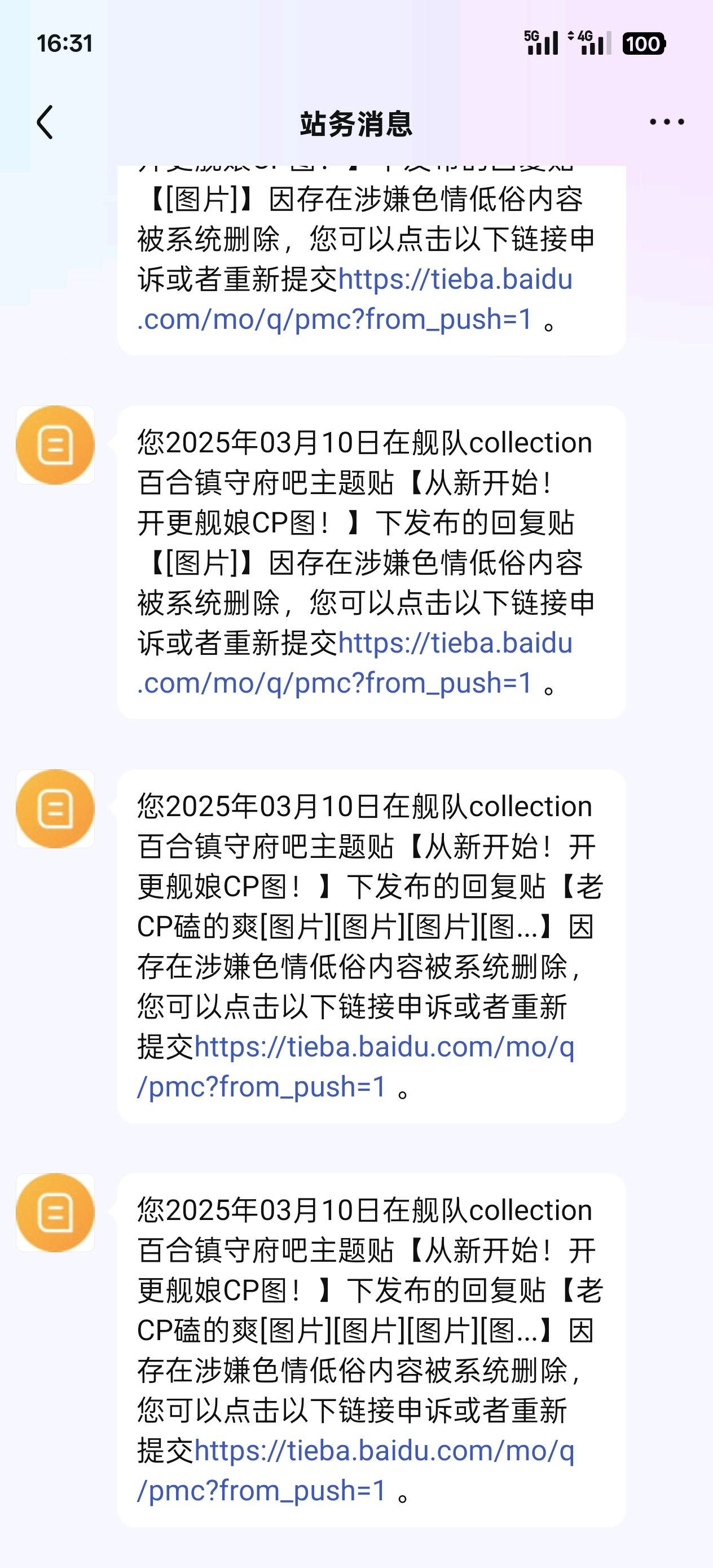Go back using the top-left arrow
Screen dimensions: 713x1568
coord(45,122)
